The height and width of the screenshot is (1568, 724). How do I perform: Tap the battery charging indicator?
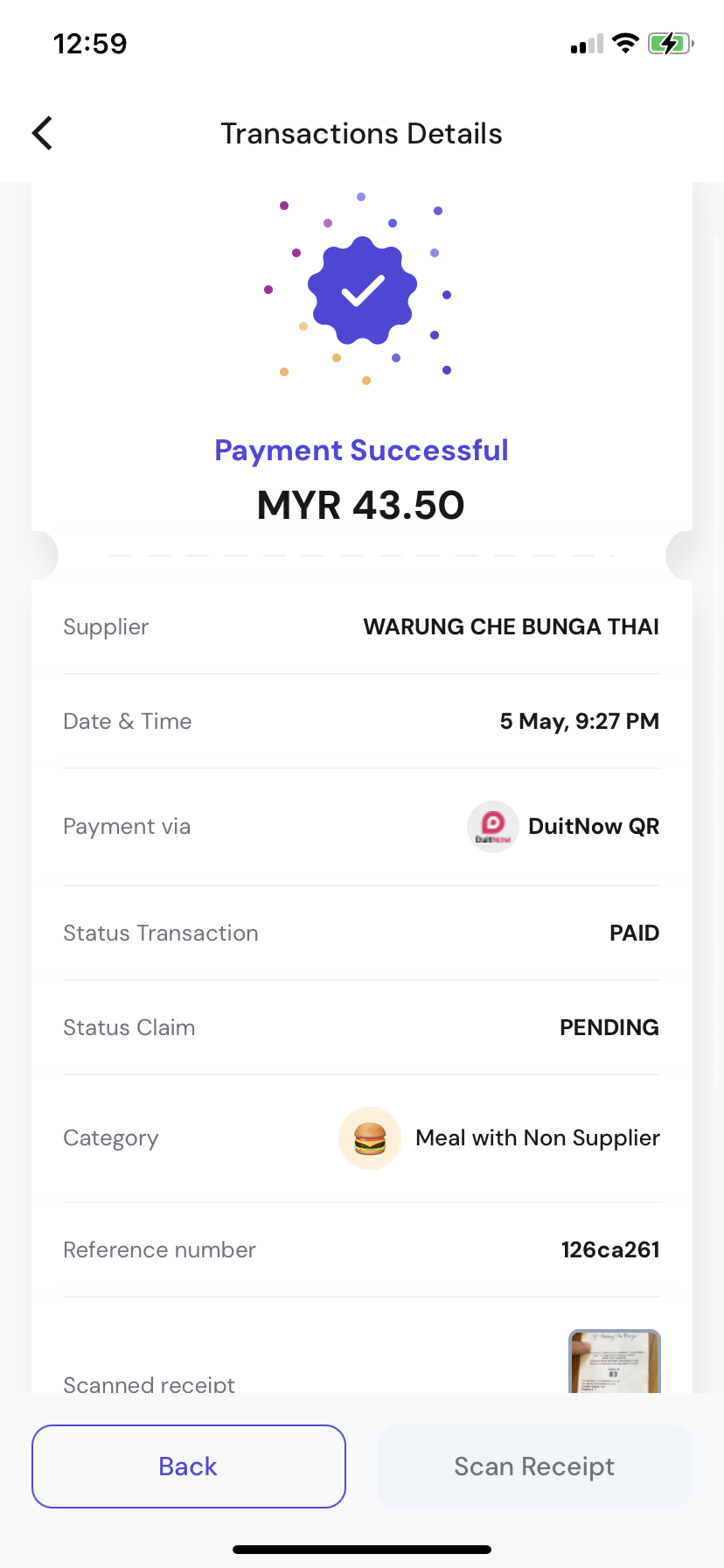click(x=670, y=42)
